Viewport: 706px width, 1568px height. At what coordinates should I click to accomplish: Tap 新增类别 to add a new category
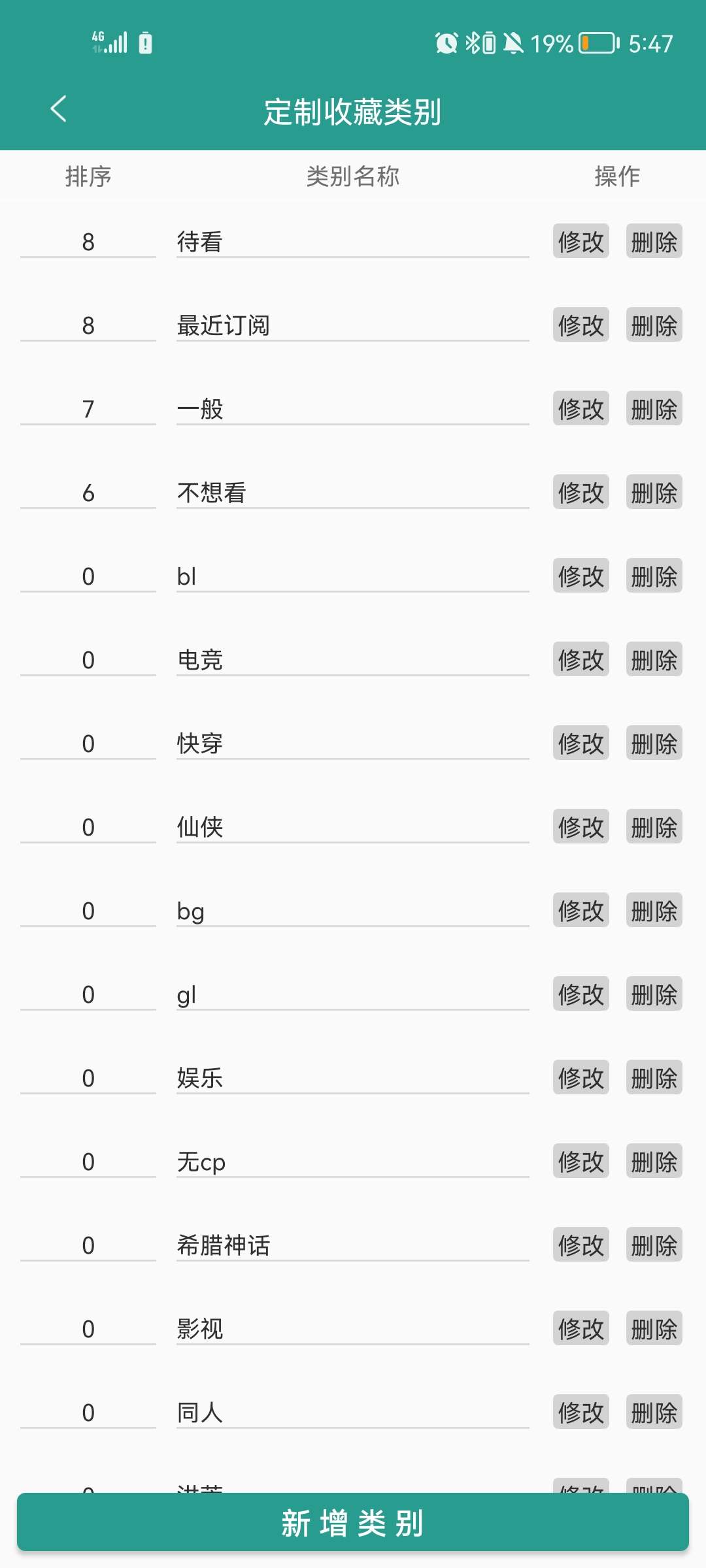pos(353,1522)
